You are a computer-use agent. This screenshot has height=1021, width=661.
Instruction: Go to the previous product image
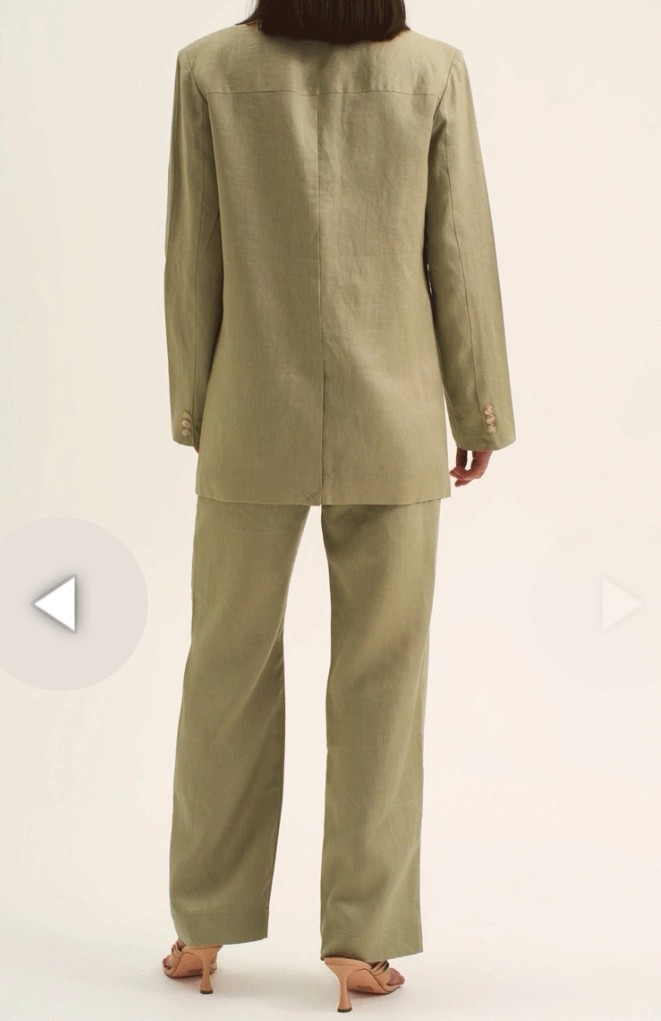click(x=56, y=603)
